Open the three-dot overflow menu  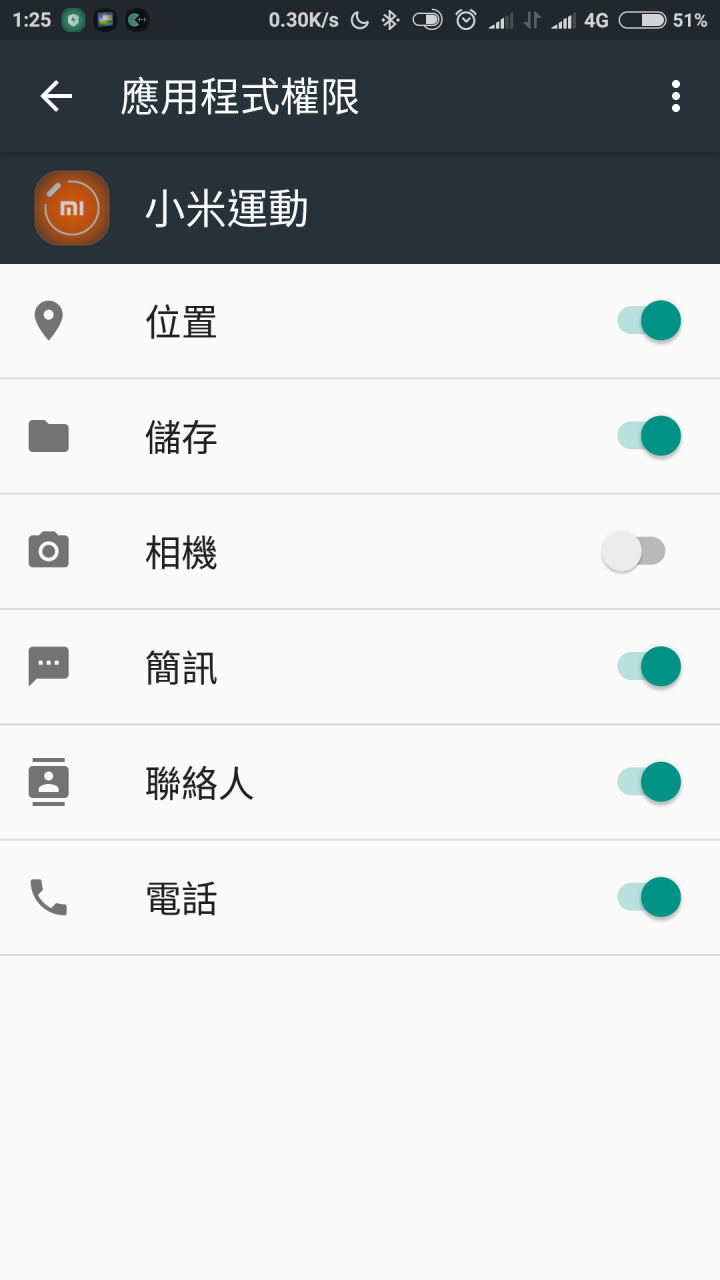click(676, 96)
